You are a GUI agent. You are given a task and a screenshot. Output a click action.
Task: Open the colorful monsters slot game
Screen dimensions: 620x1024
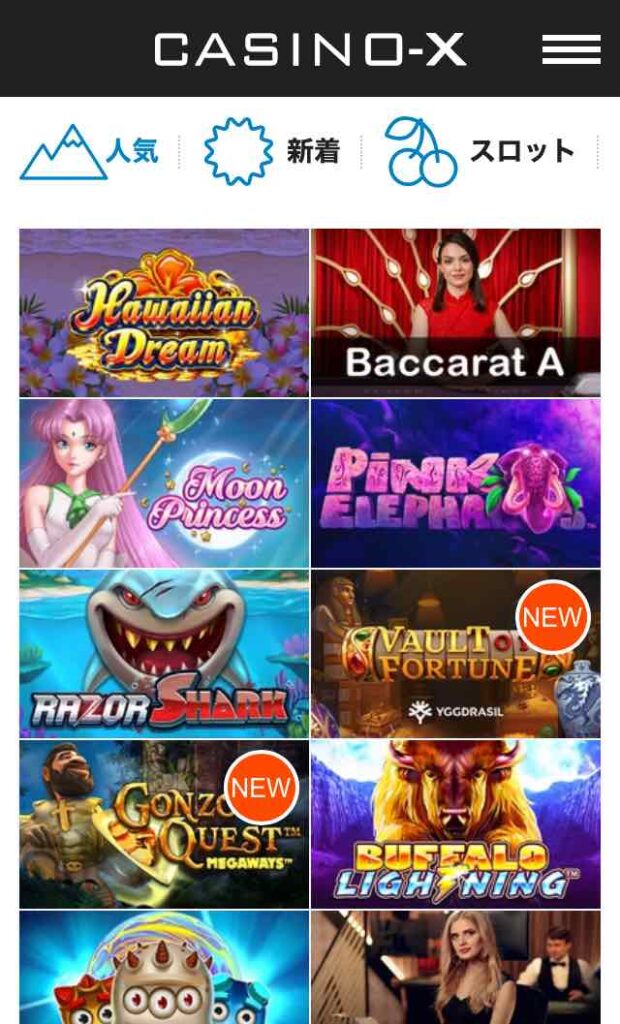164,968
